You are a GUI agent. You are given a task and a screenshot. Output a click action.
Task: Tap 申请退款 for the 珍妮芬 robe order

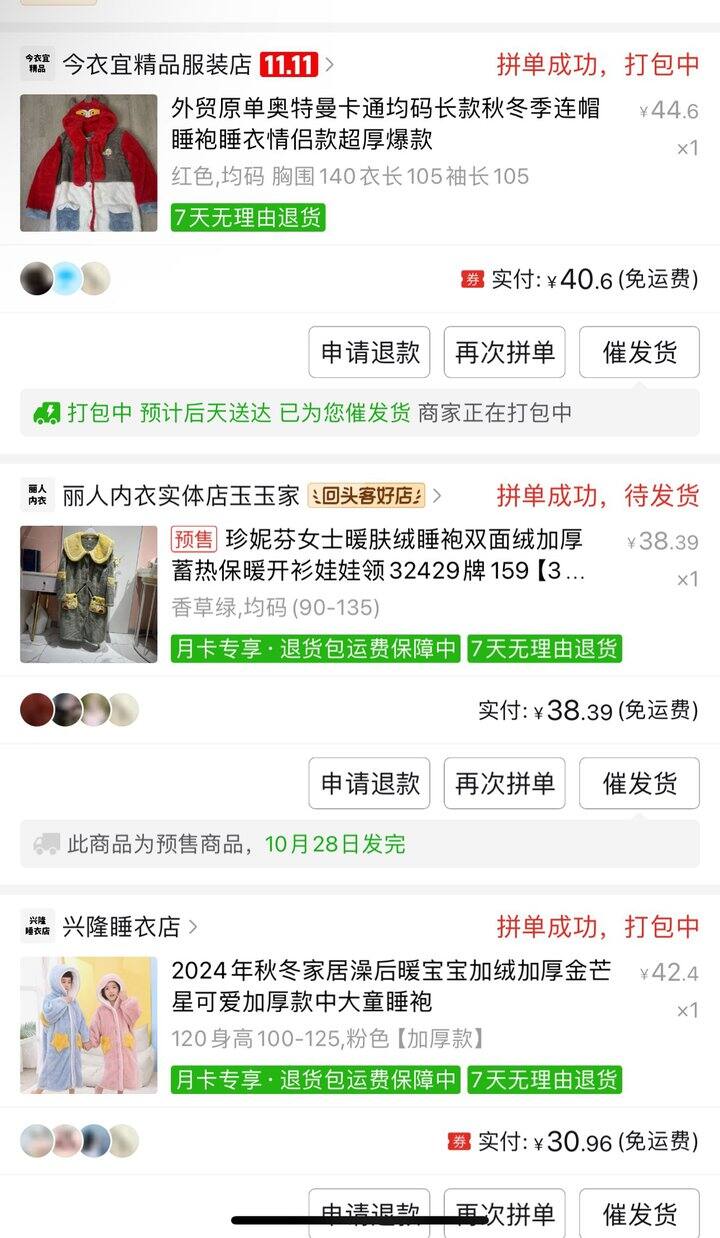tap(369, 783)
